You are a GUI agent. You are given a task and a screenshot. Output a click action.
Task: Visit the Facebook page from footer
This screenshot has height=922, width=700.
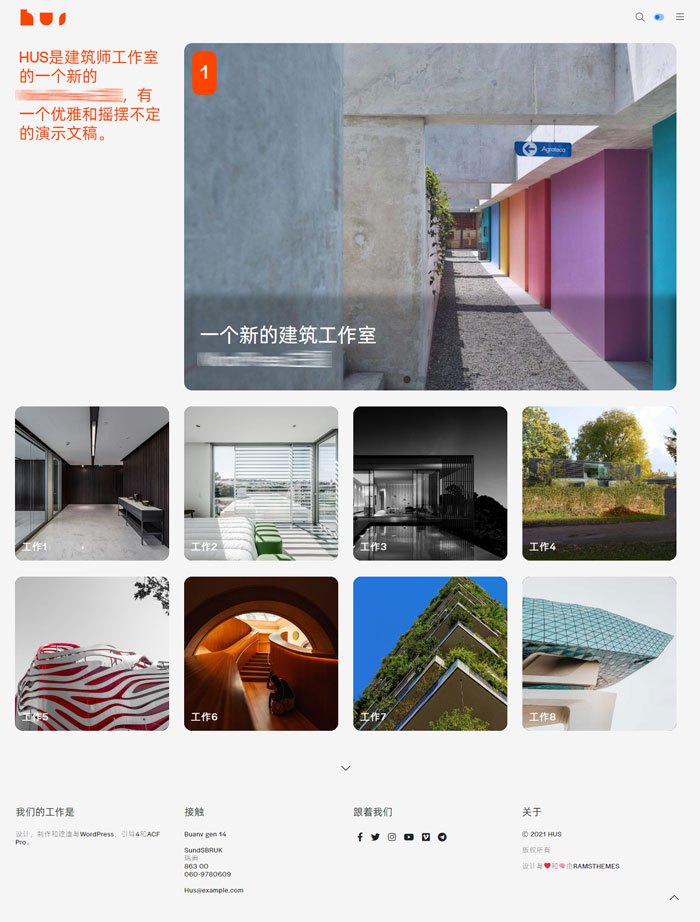(359, 837)
